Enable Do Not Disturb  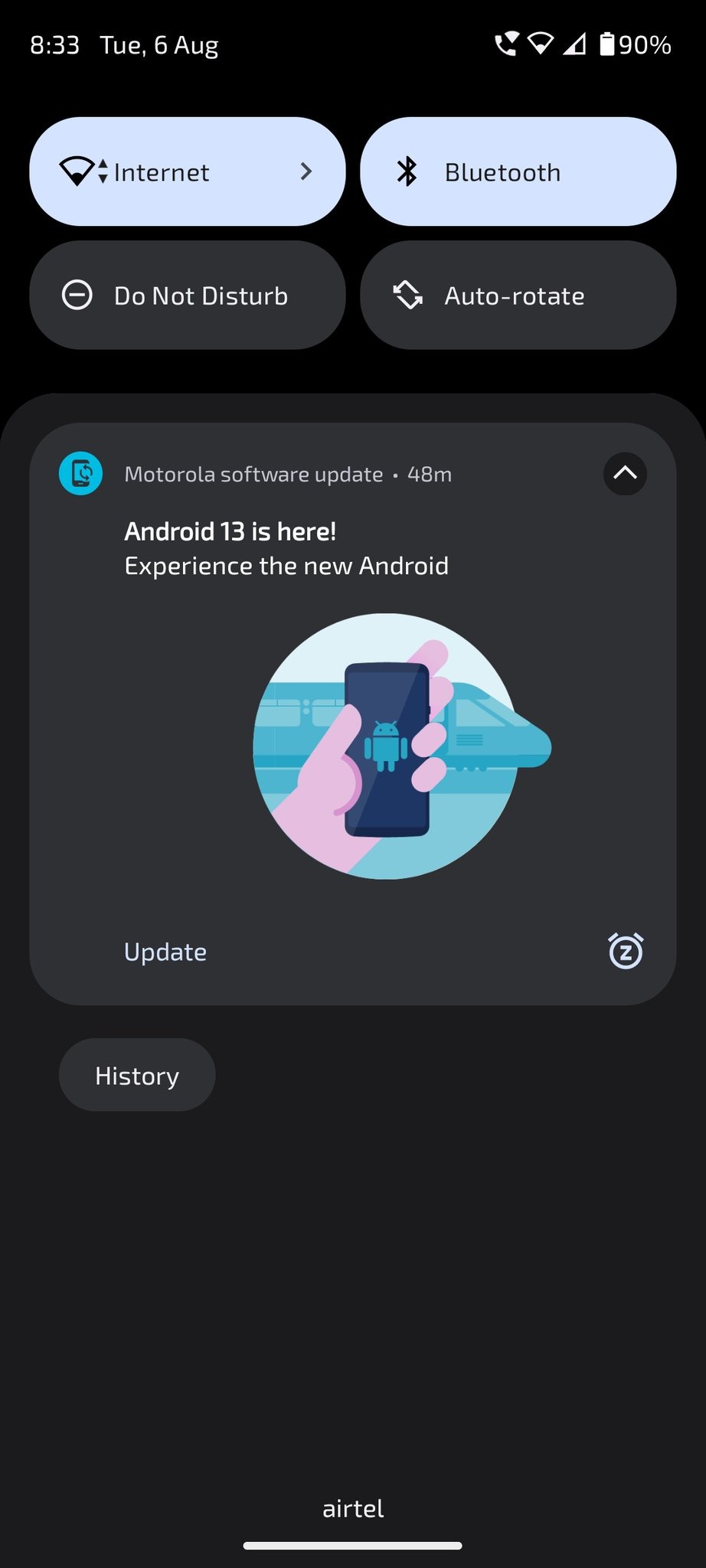coord(187,296)
